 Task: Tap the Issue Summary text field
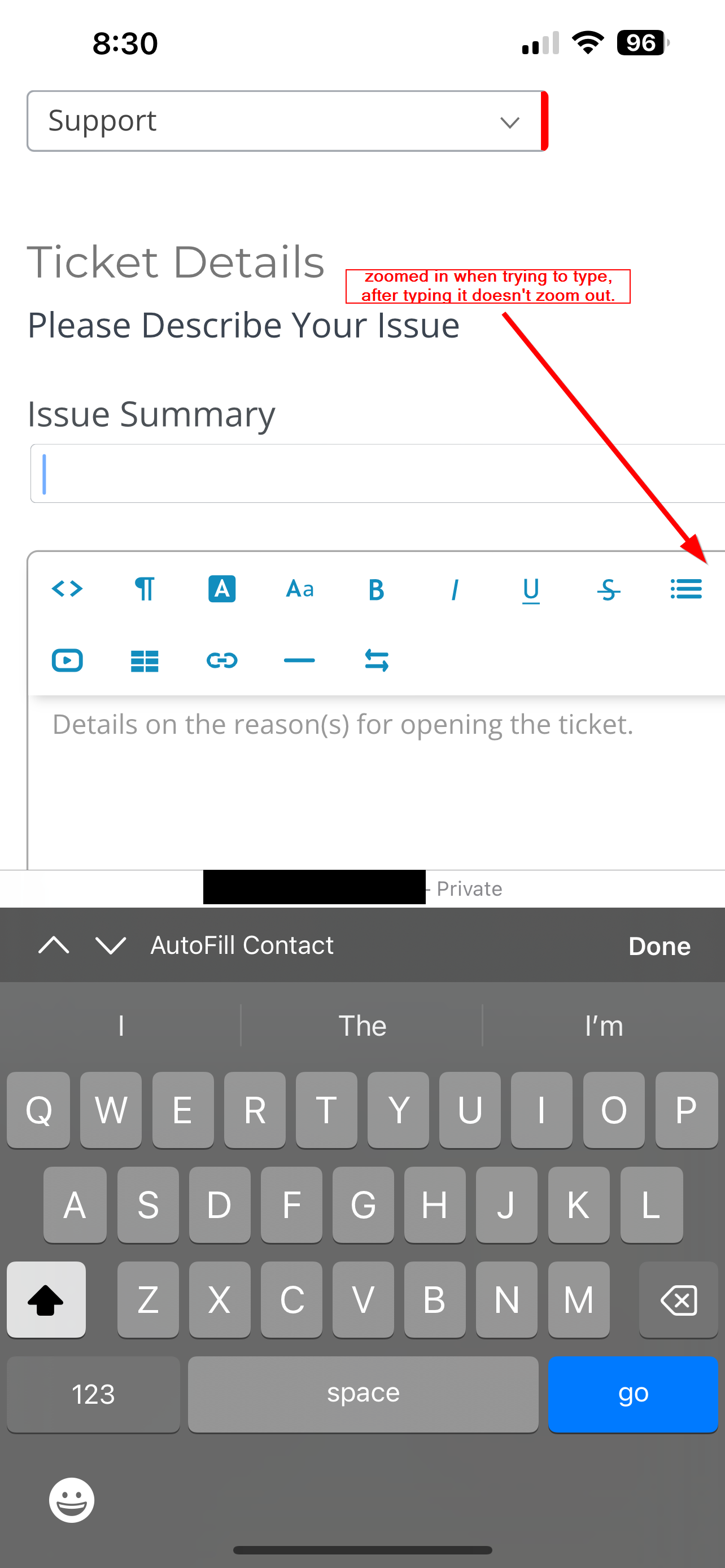tap(377, 474)
